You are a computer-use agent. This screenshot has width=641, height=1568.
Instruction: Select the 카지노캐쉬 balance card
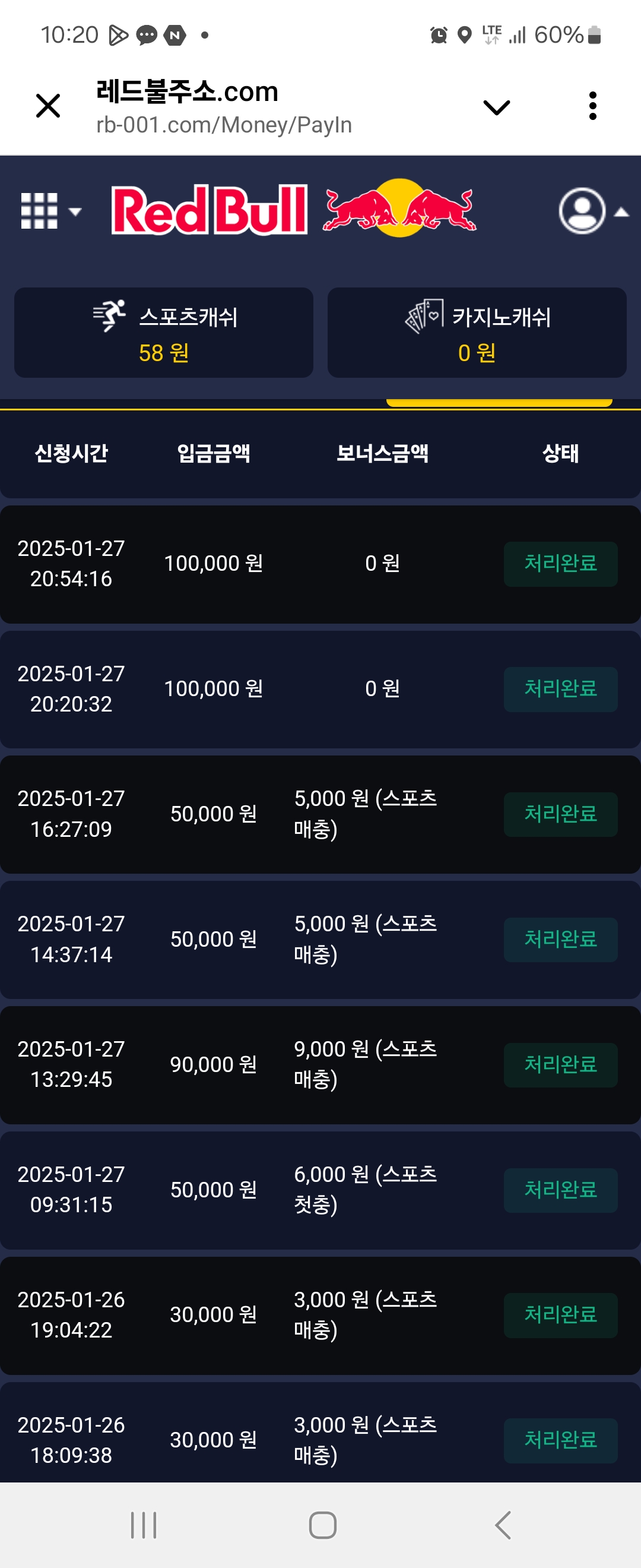coord(477,333)
